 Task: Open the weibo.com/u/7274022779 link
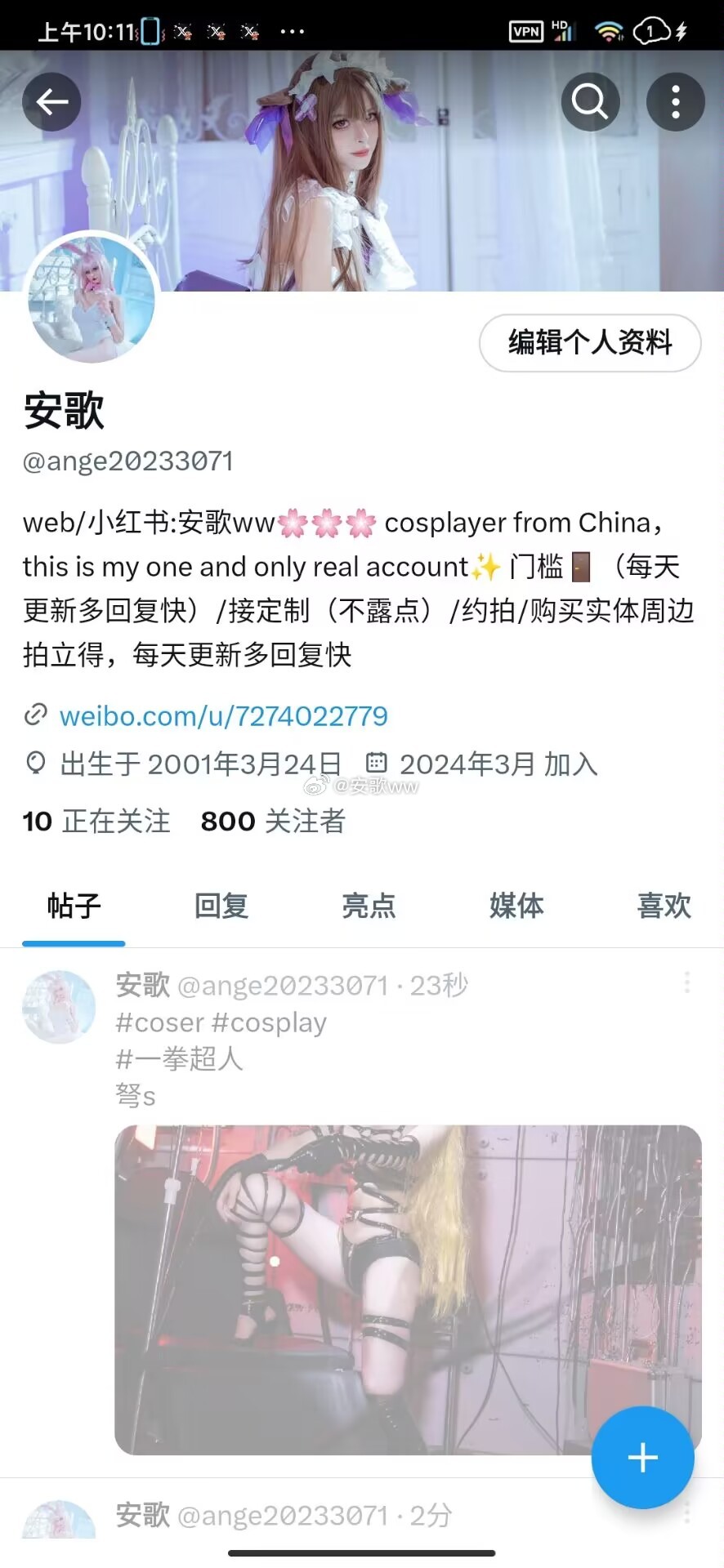223,716
